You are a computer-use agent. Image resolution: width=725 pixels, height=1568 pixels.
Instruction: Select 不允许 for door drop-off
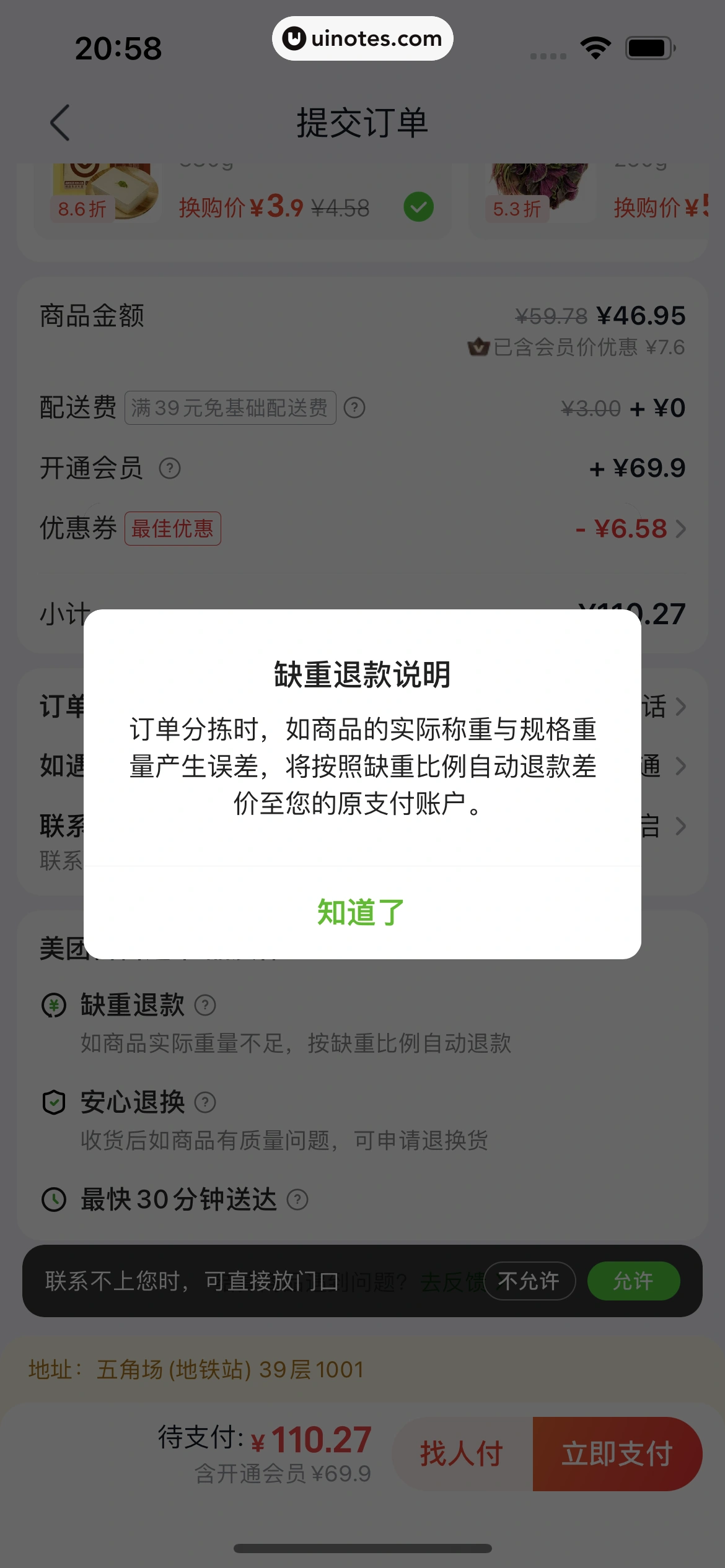[529, 1281]
